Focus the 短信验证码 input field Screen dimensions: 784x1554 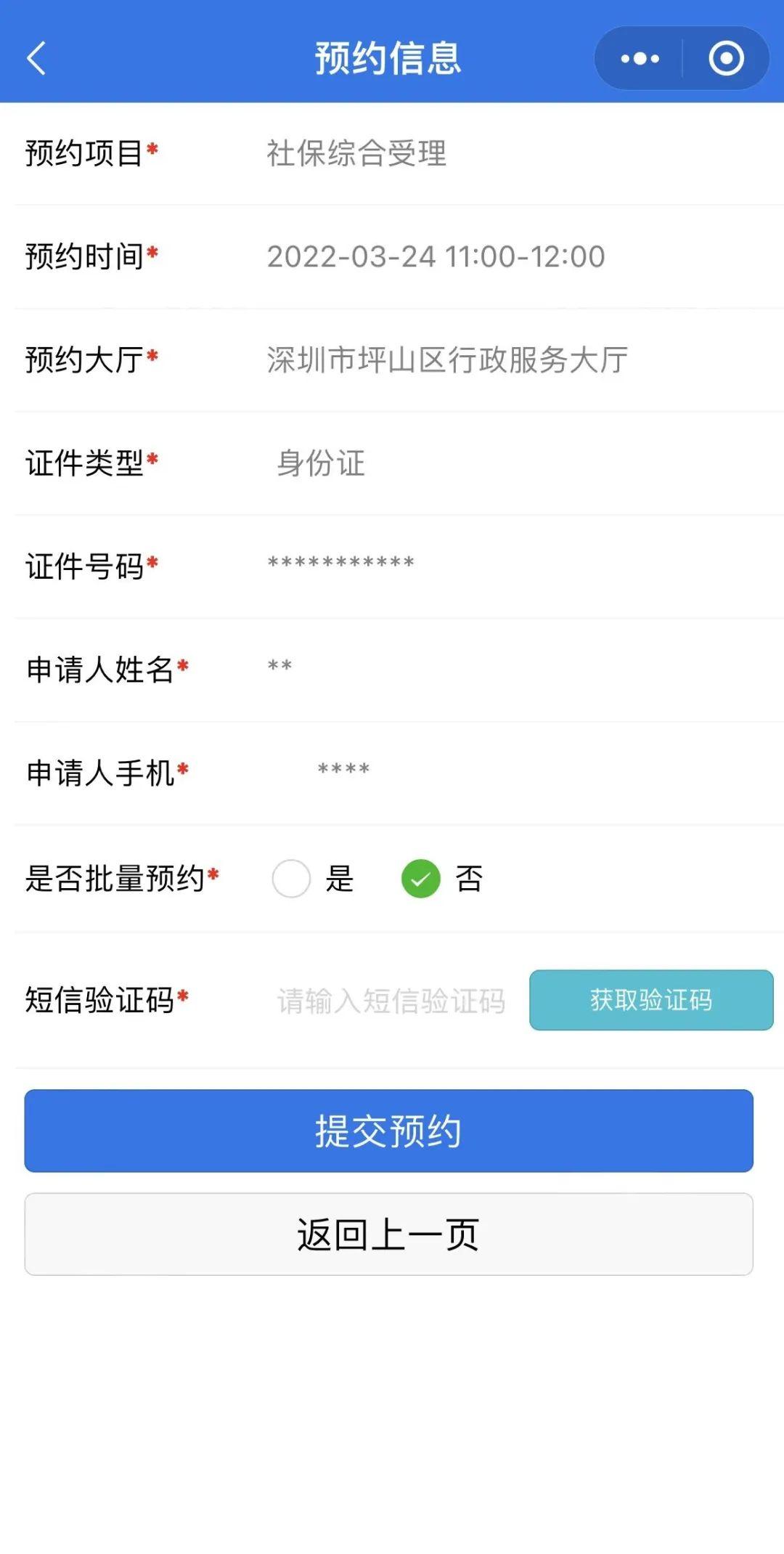pyautogui.click(x=391, y=1001)
